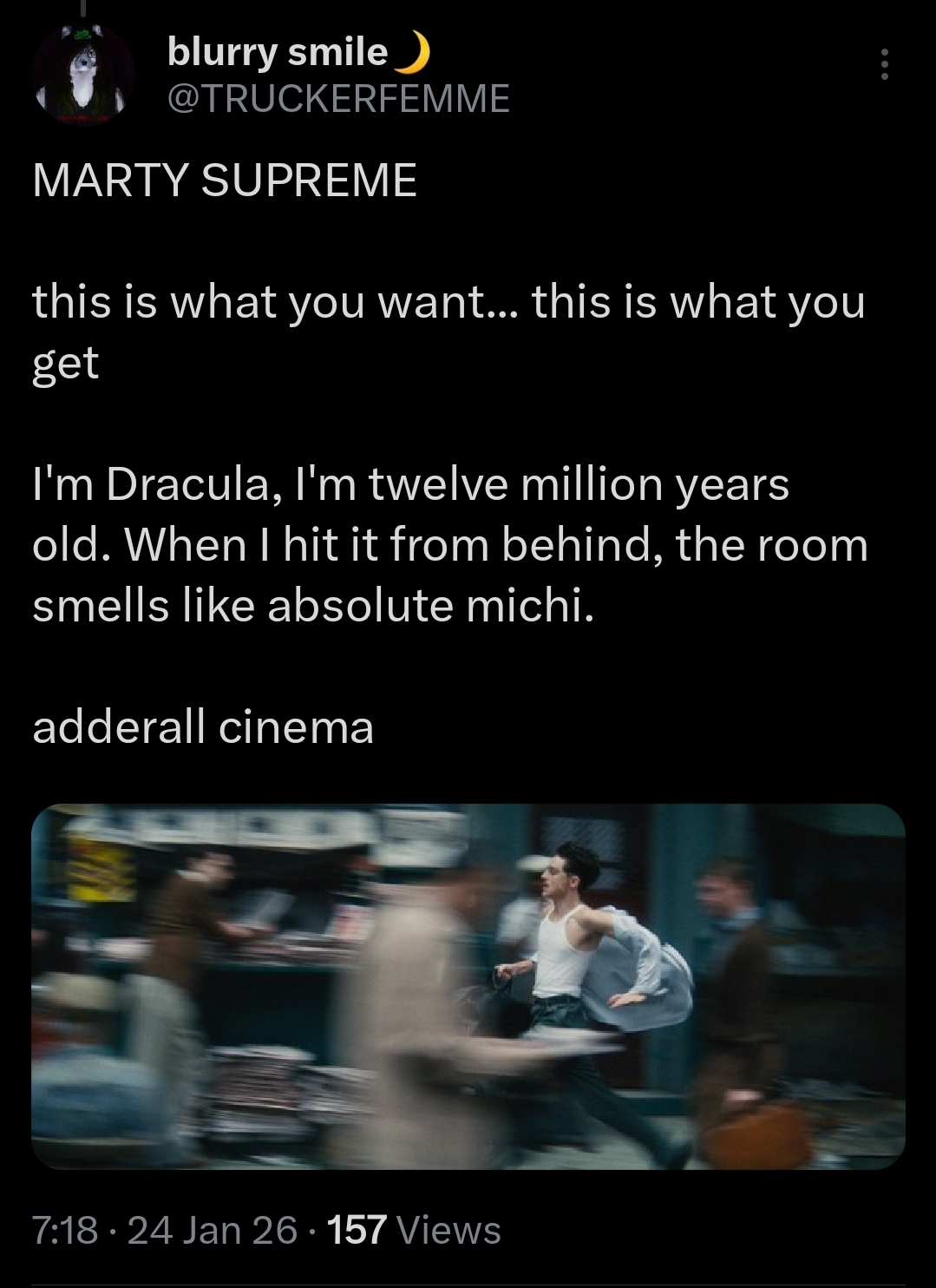Open blurry smile's profile picture
936x1288 pixels.
[x=84, y=76]
